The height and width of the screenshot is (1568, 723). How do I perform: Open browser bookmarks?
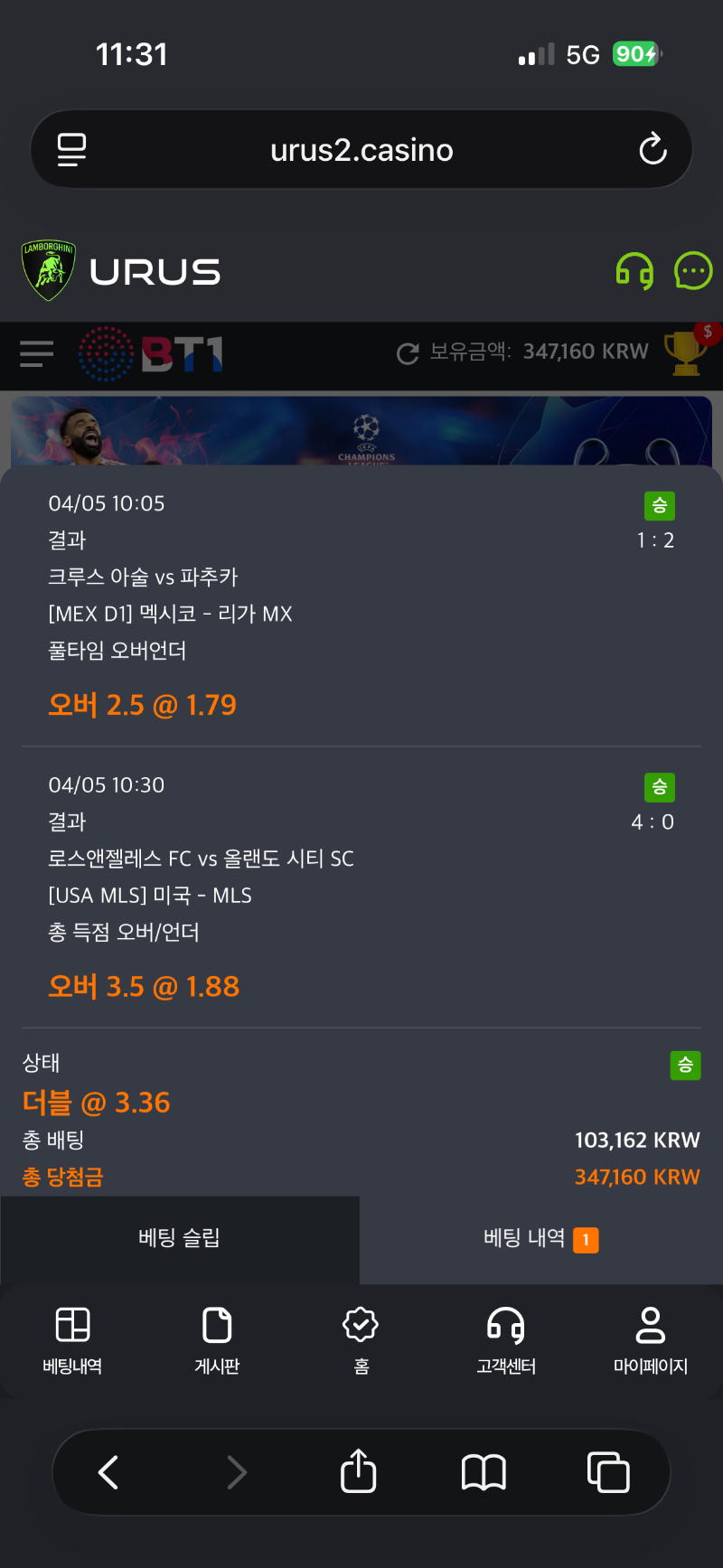(x=484, y=1472)
